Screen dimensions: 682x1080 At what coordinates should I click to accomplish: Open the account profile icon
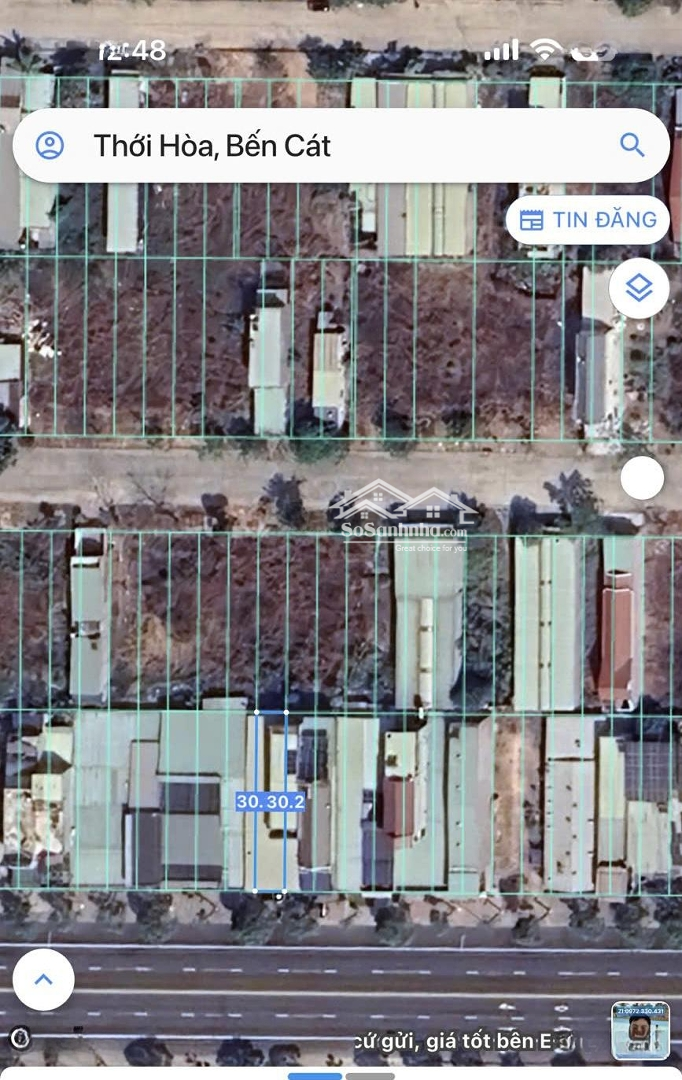click(x=49, y=146)
